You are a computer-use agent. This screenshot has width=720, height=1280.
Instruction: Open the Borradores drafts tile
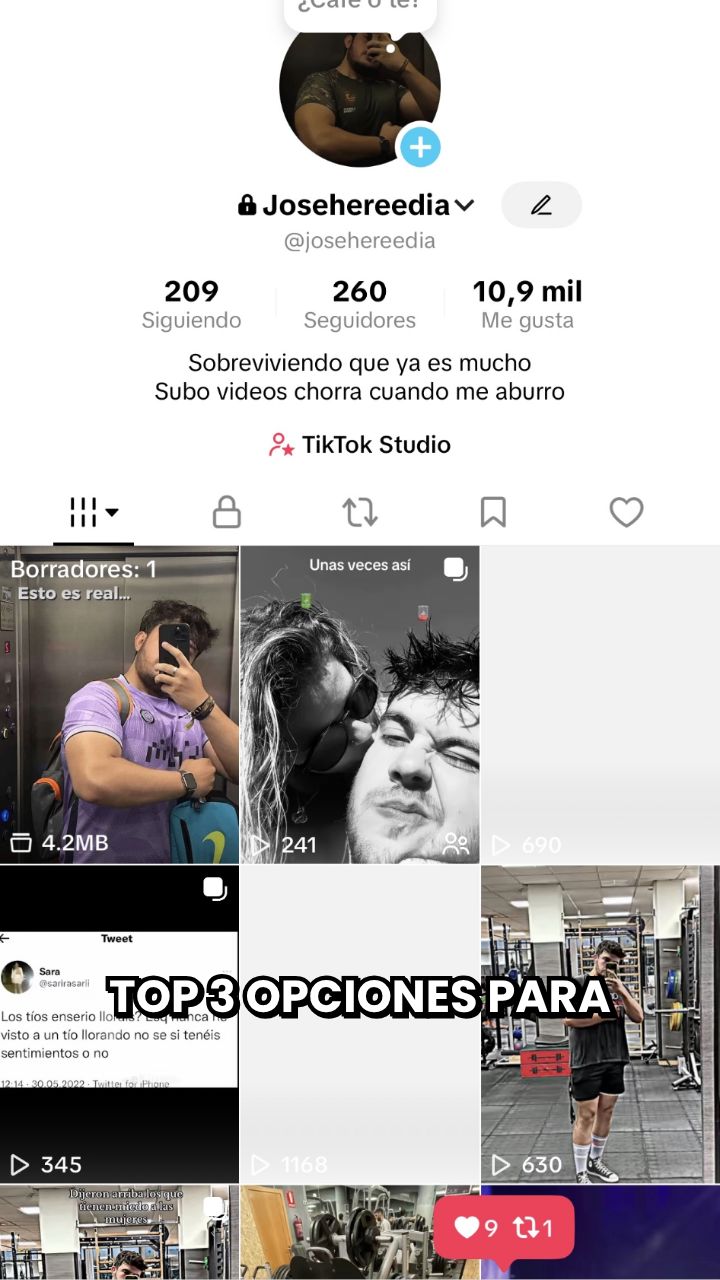point(119,705)
